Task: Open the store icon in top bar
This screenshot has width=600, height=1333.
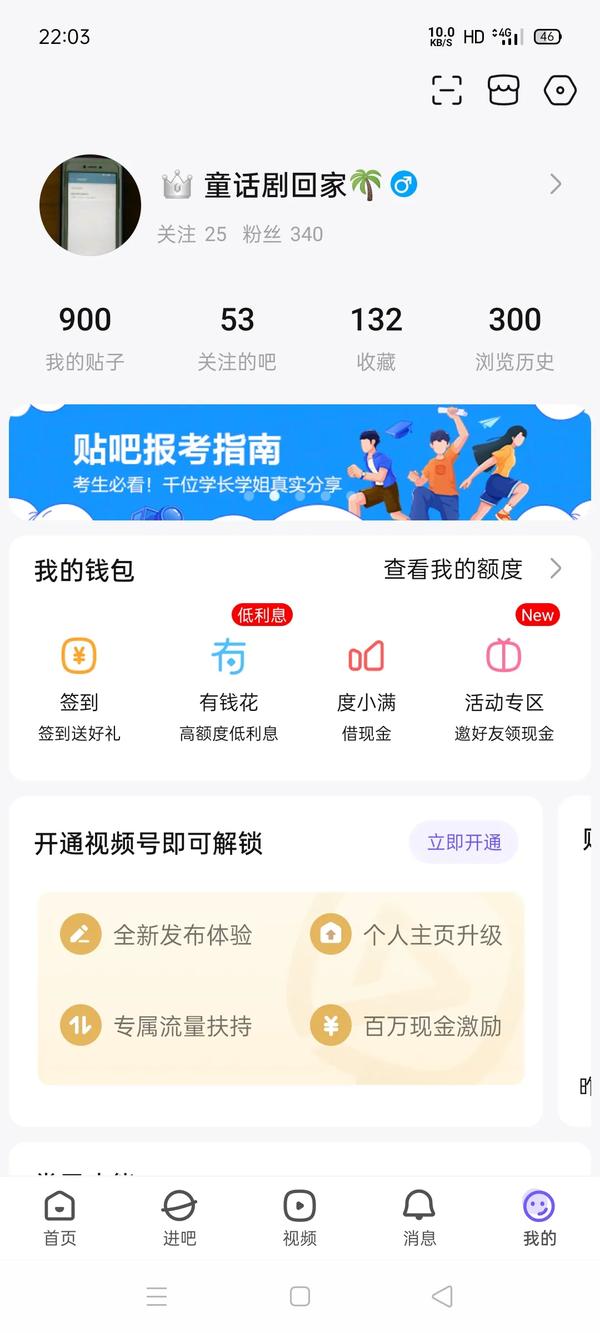Action: pyautogui.click(x=504, y=90)
